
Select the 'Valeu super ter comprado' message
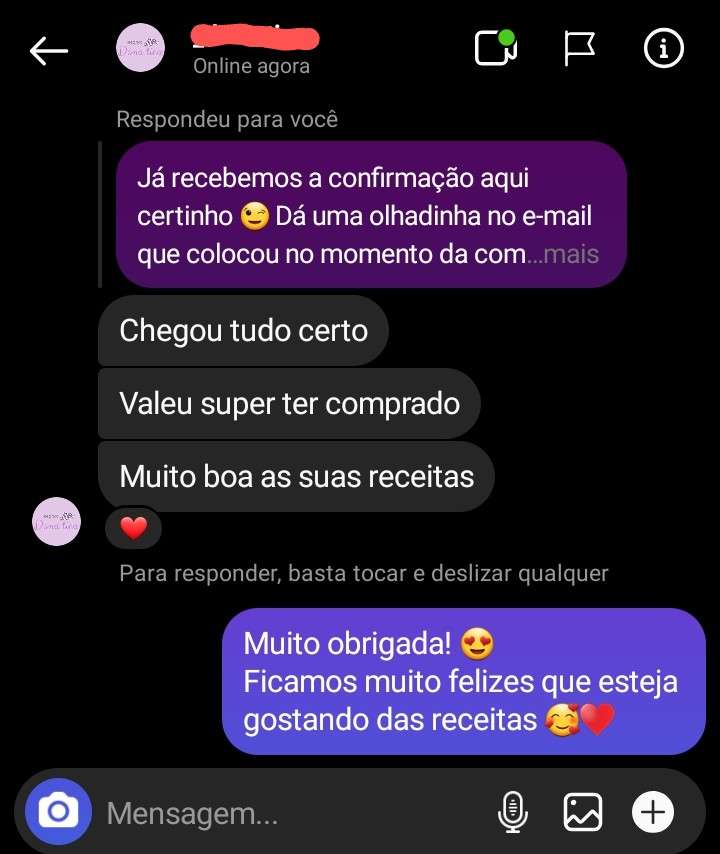(289, 404)
